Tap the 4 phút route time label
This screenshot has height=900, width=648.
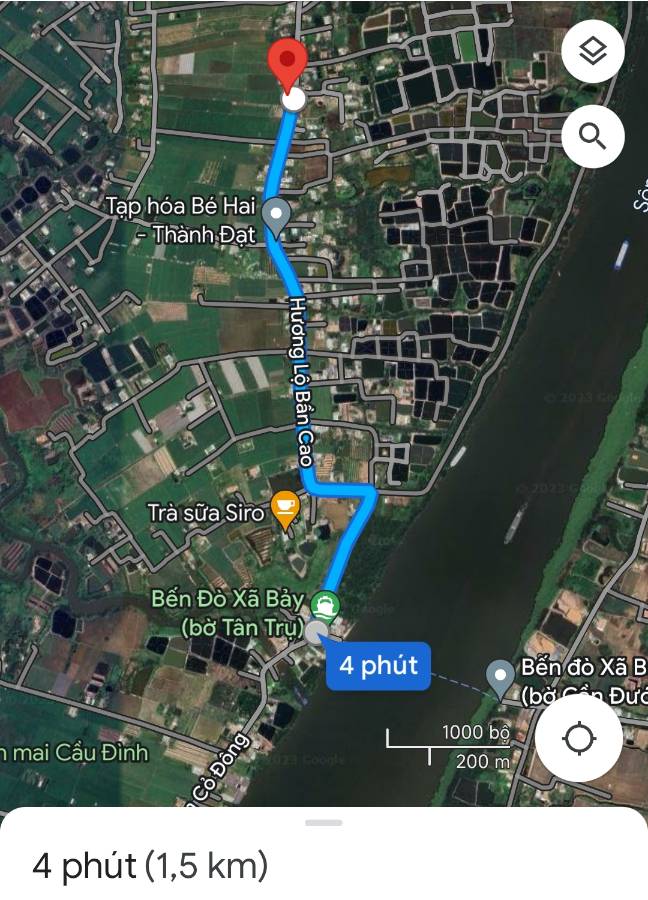(379, 665)
